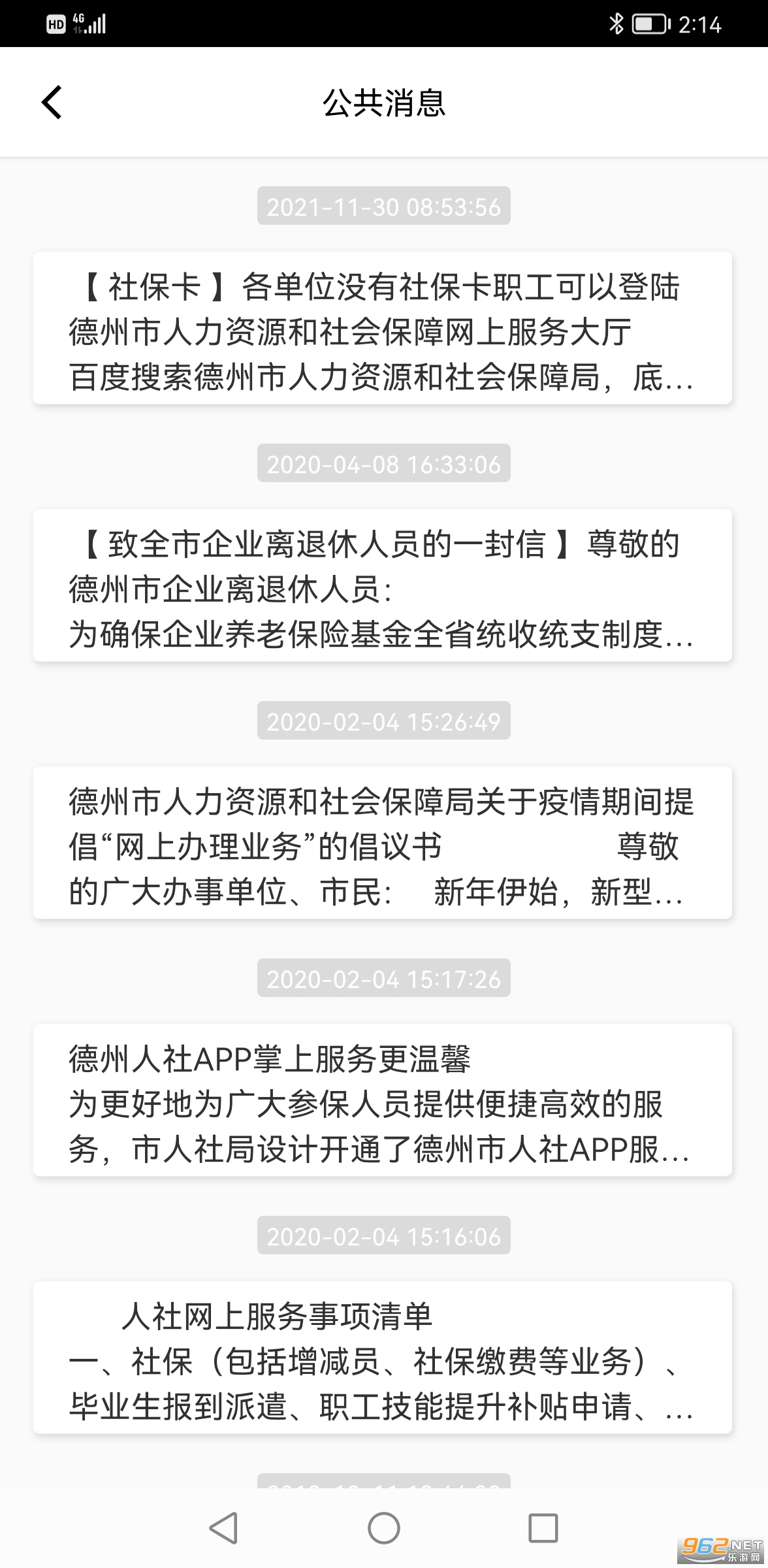Viewport: 768px width, 1568px height.
Task: Go back from 公共消息 page
Action: point(52,103)
